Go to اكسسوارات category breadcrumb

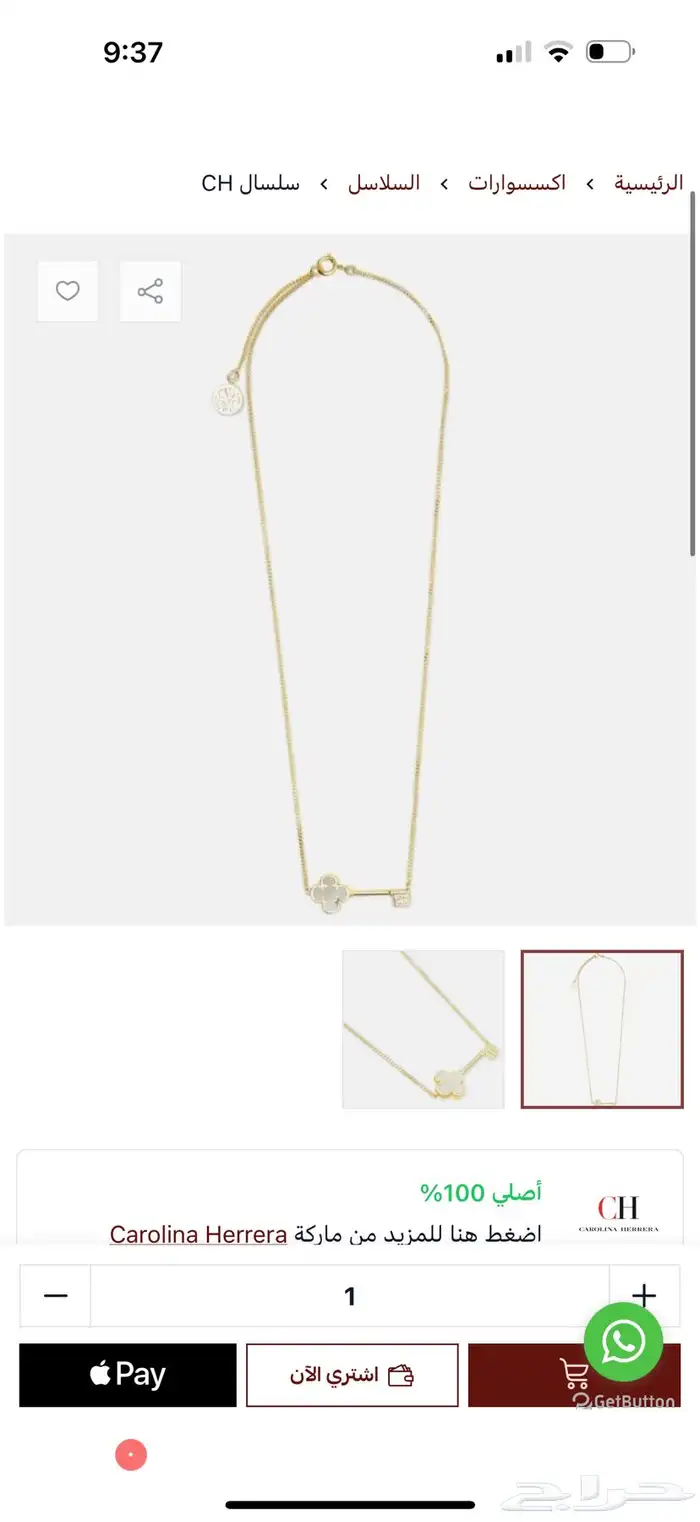516,183
